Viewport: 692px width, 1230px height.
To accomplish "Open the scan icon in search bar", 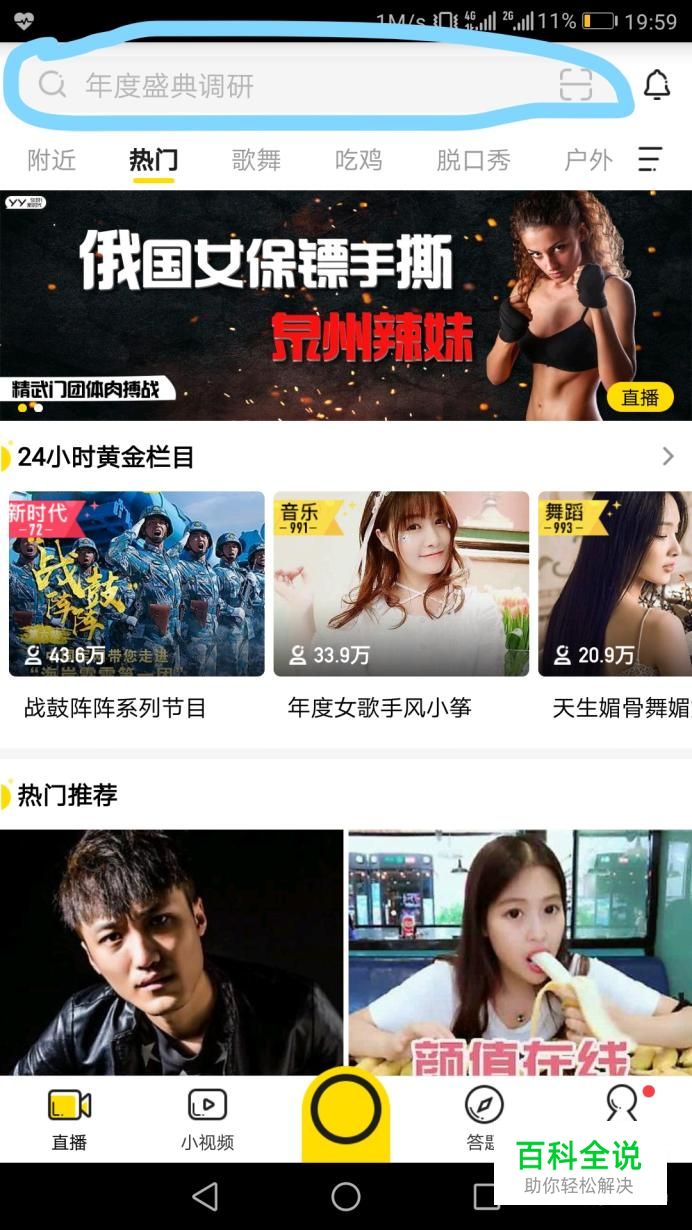I will point(576,86).
